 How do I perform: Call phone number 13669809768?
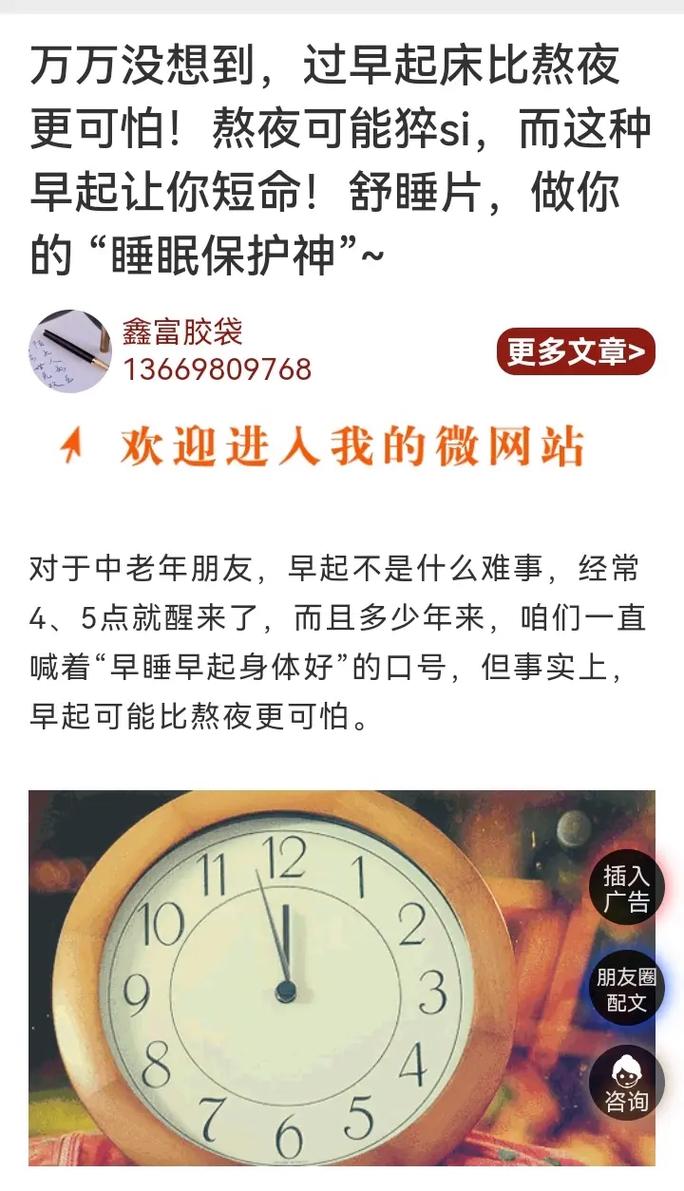coord(217,370)
